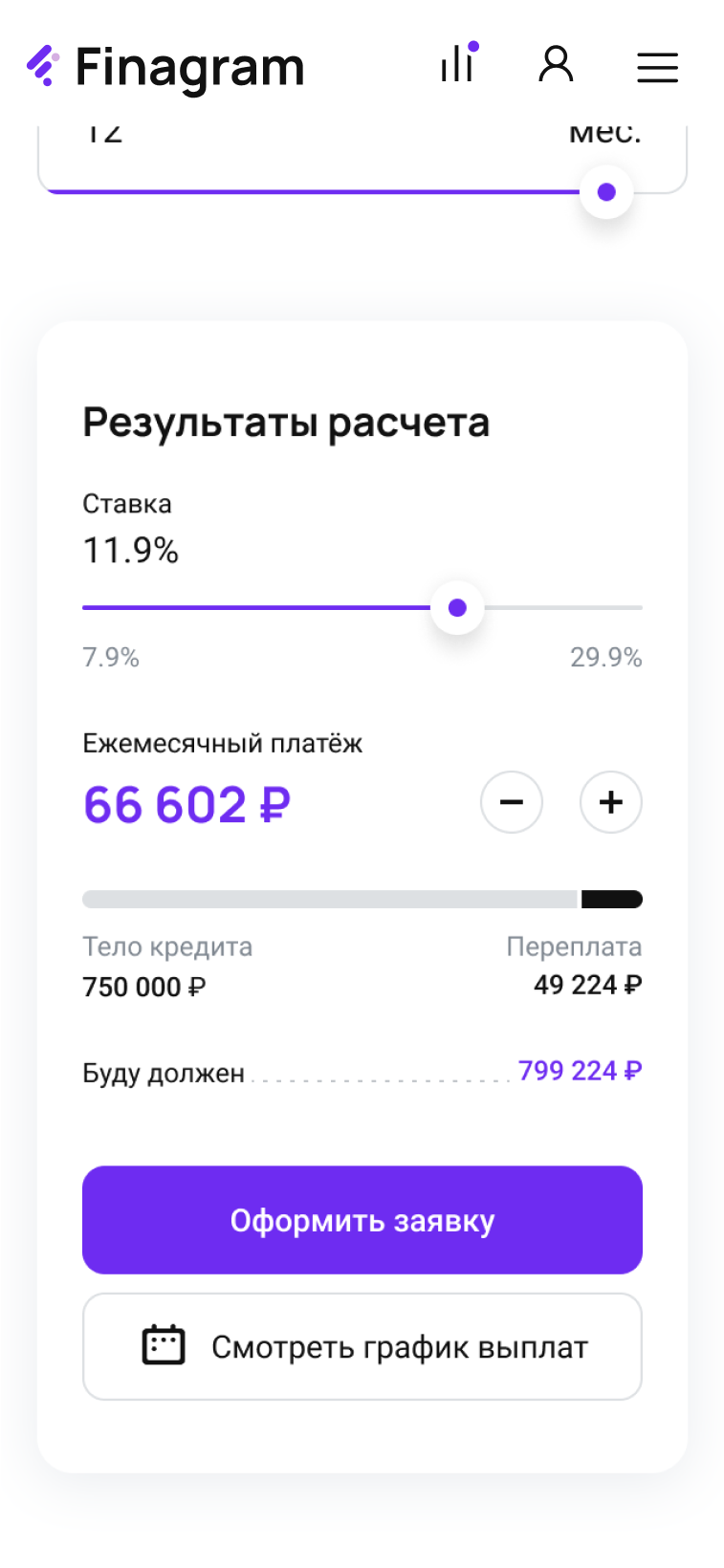
Task: Click the plus icon to increase monthly payment
Action: pos(610,802)
